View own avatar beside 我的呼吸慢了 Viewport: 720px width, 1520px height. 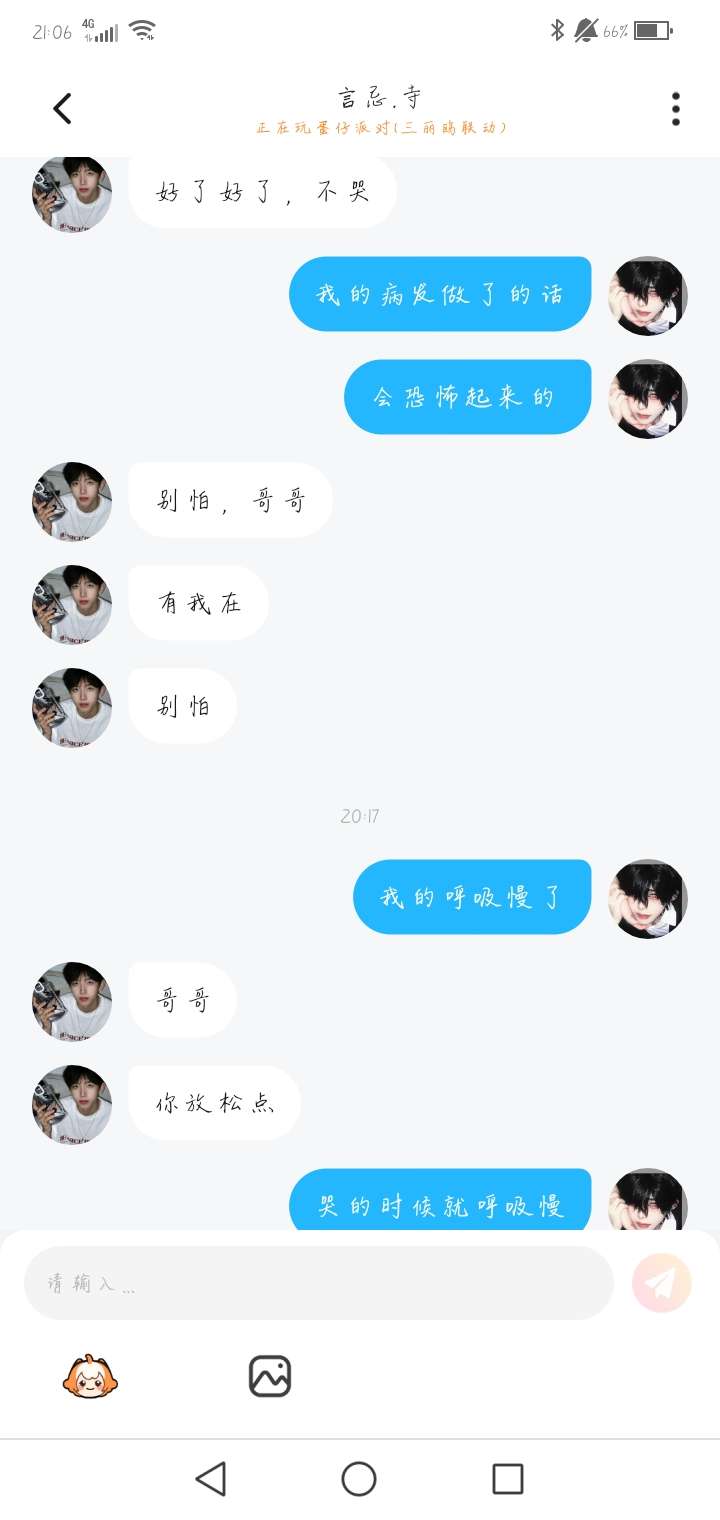pyautogui.click(x=648, y=898)
